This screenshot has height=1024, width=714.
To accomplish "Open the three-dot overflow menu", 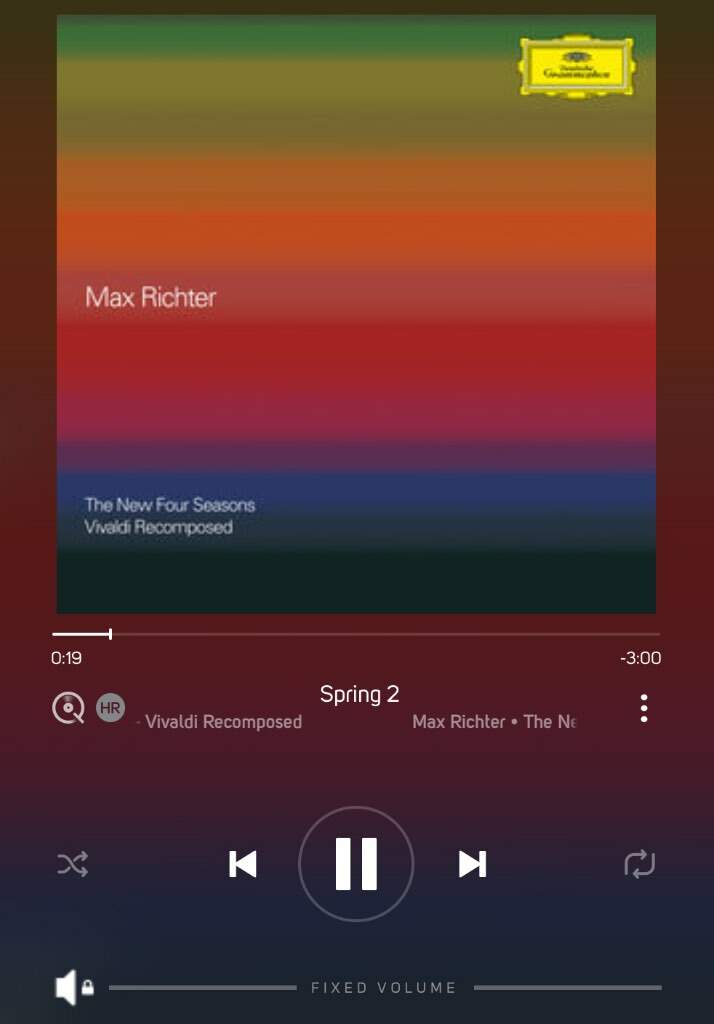I will pyautogui.click(x=644, y=708).
